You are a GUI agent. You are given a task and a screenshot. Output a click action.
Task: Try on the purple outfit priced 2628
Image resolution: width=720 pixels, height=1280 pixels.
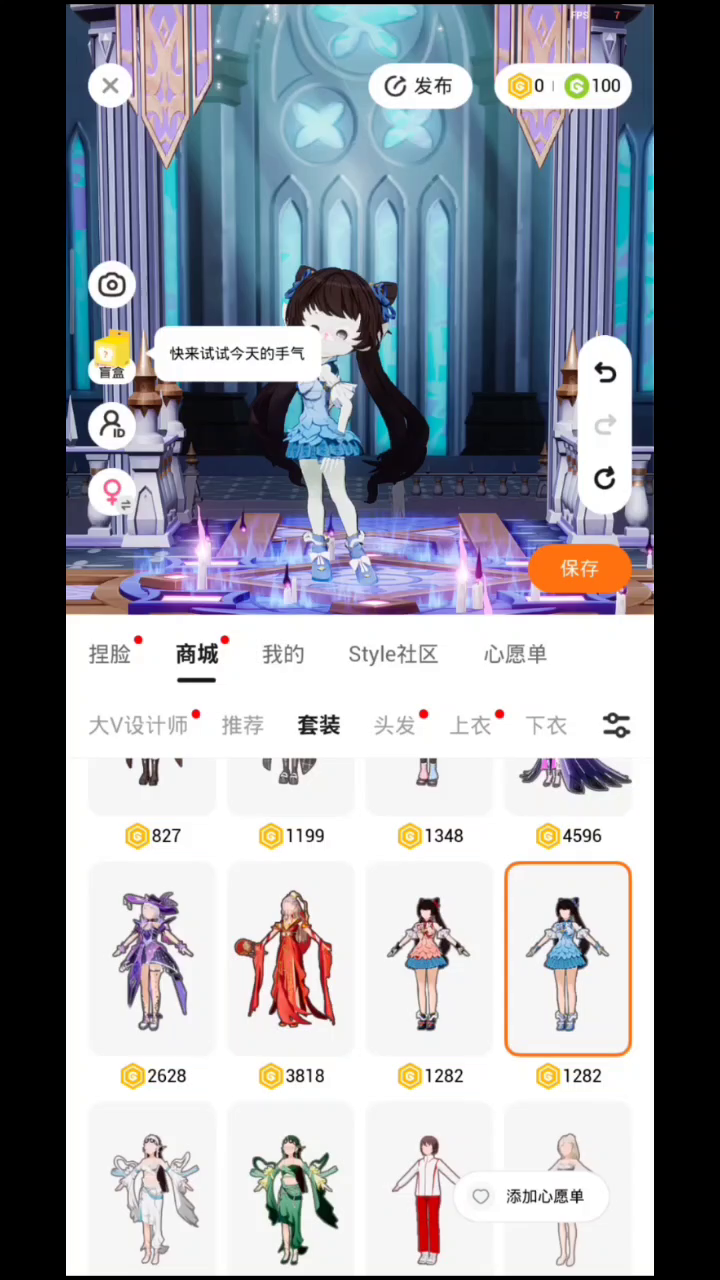click(x=152, y=958)
